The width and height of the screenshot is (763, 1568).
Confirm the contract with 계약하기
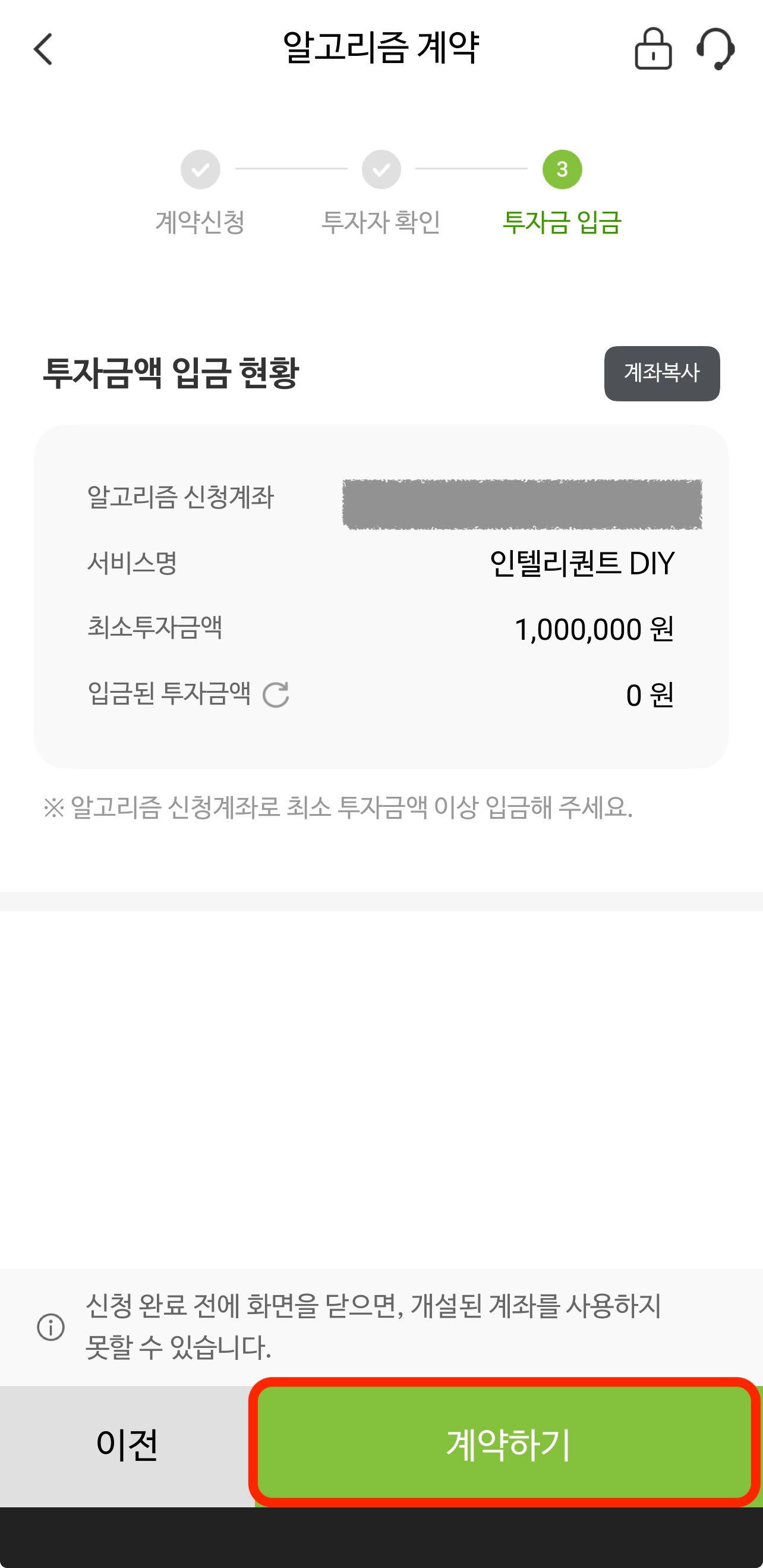point(506,1444)
